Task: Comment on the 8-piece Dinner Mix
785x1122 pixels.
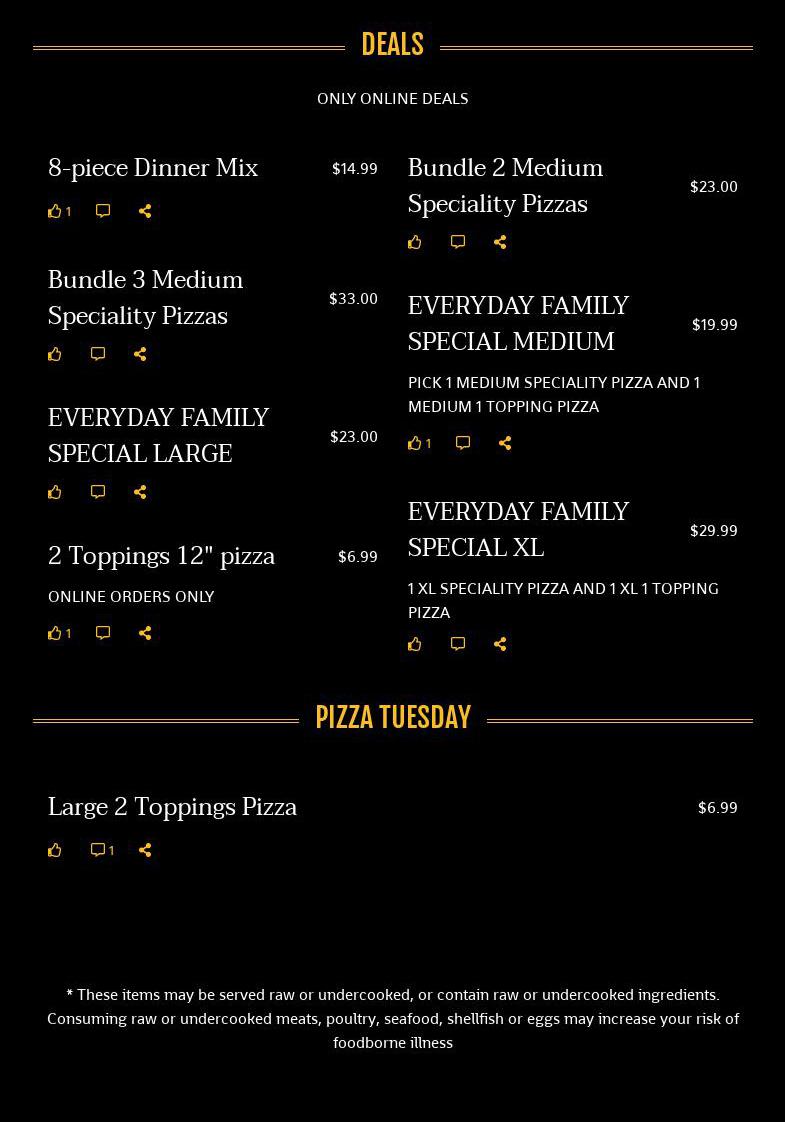Action: click(103, 211)
